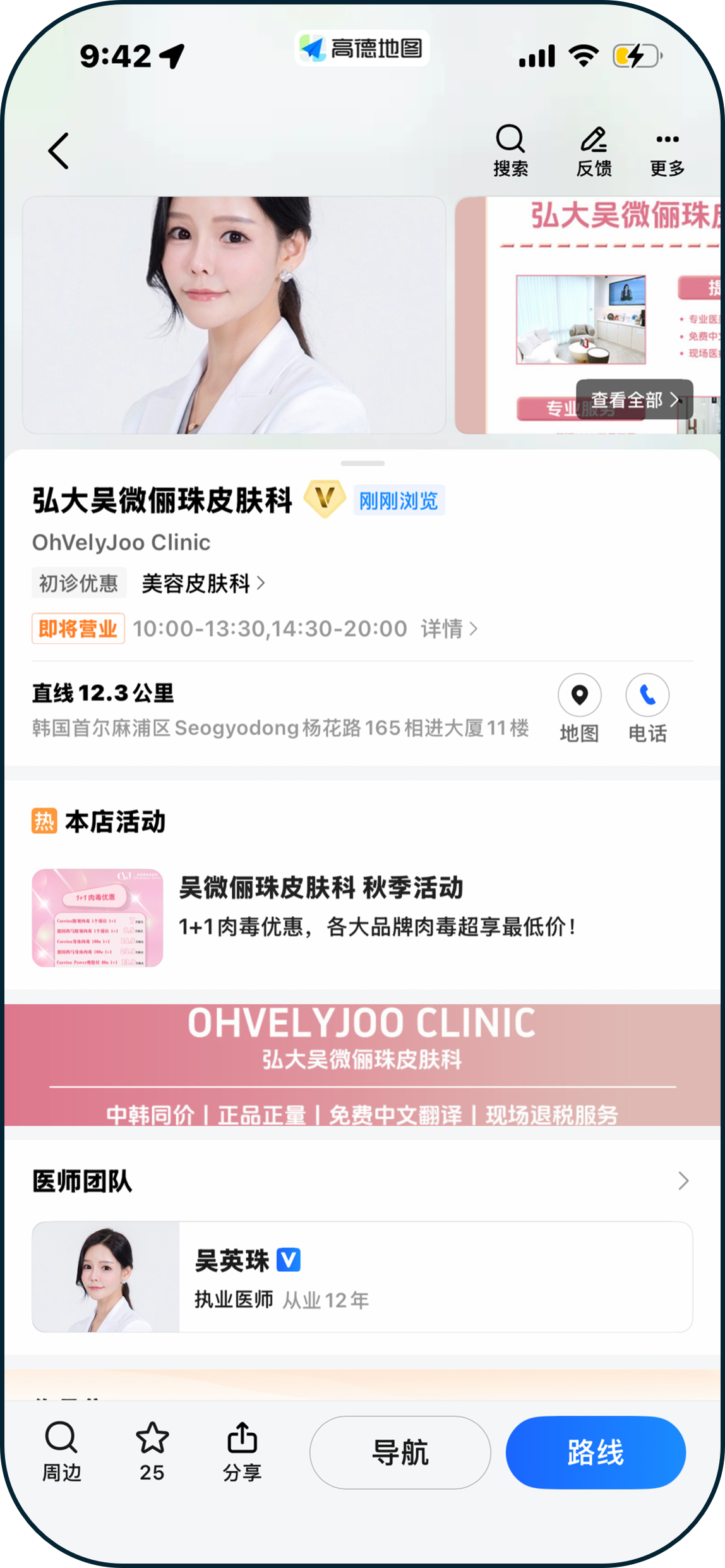Start 导航 navigation

(400, 1452)
